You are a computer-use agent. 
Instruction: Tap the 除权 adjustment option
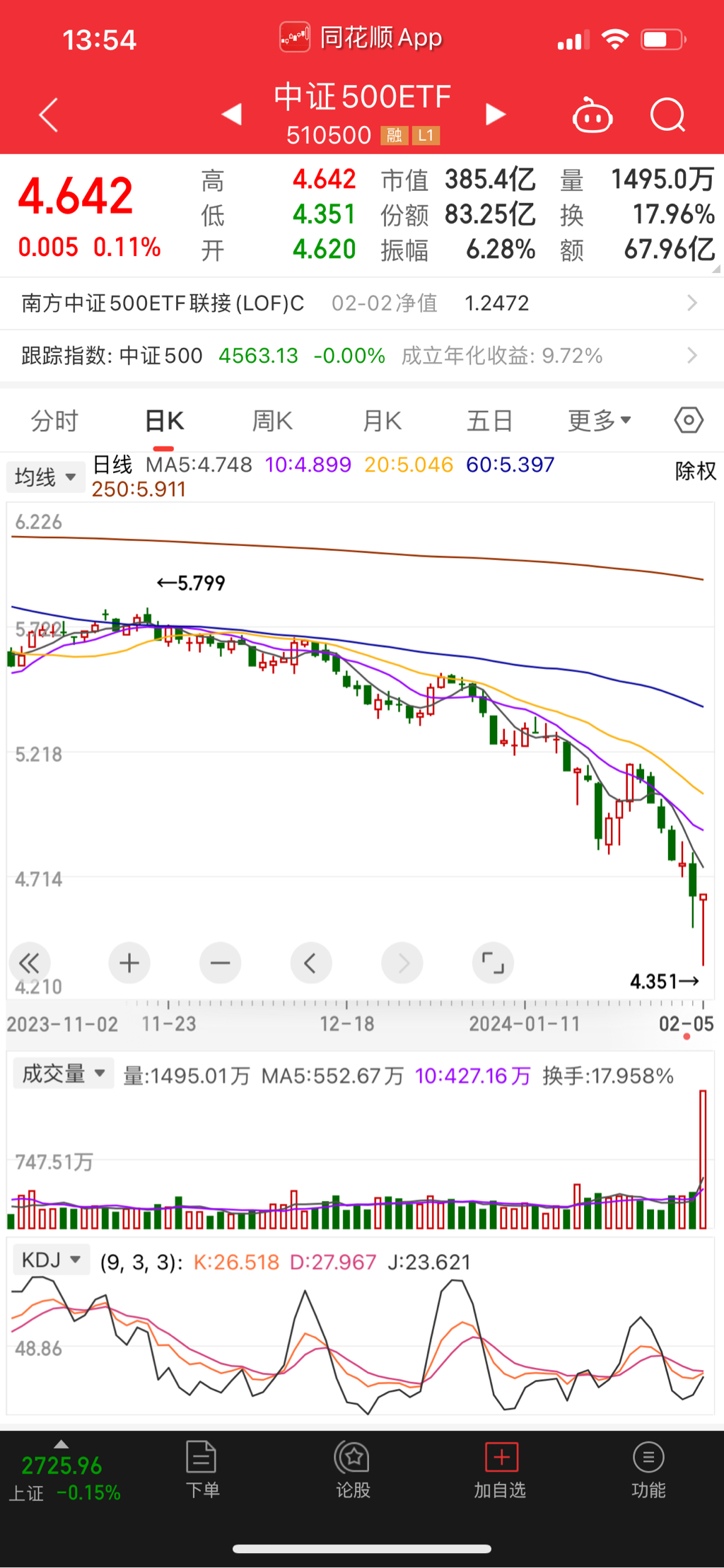[x=695, y=471]
